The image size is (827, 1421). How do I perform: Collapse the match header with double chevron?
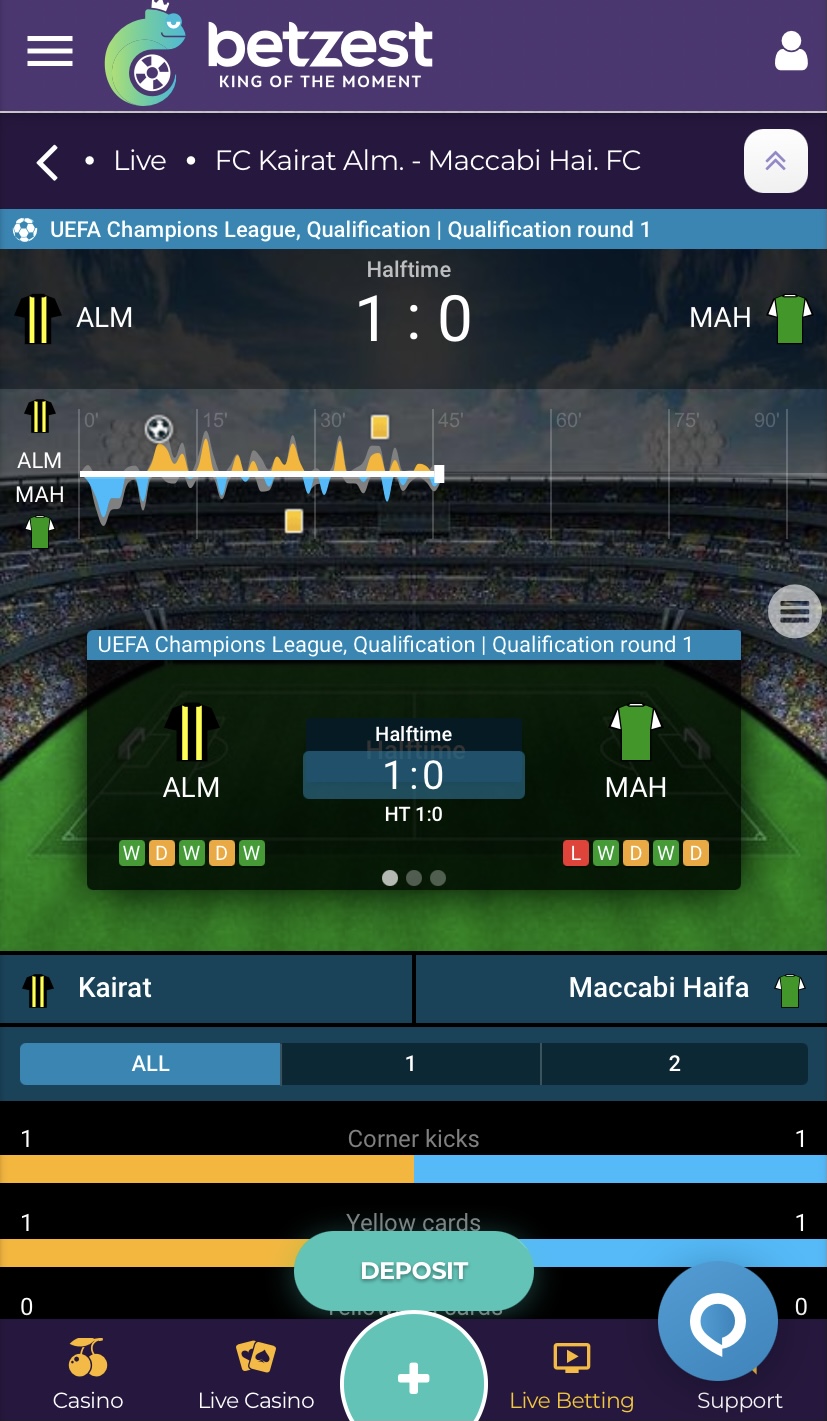tap(775, 161)
